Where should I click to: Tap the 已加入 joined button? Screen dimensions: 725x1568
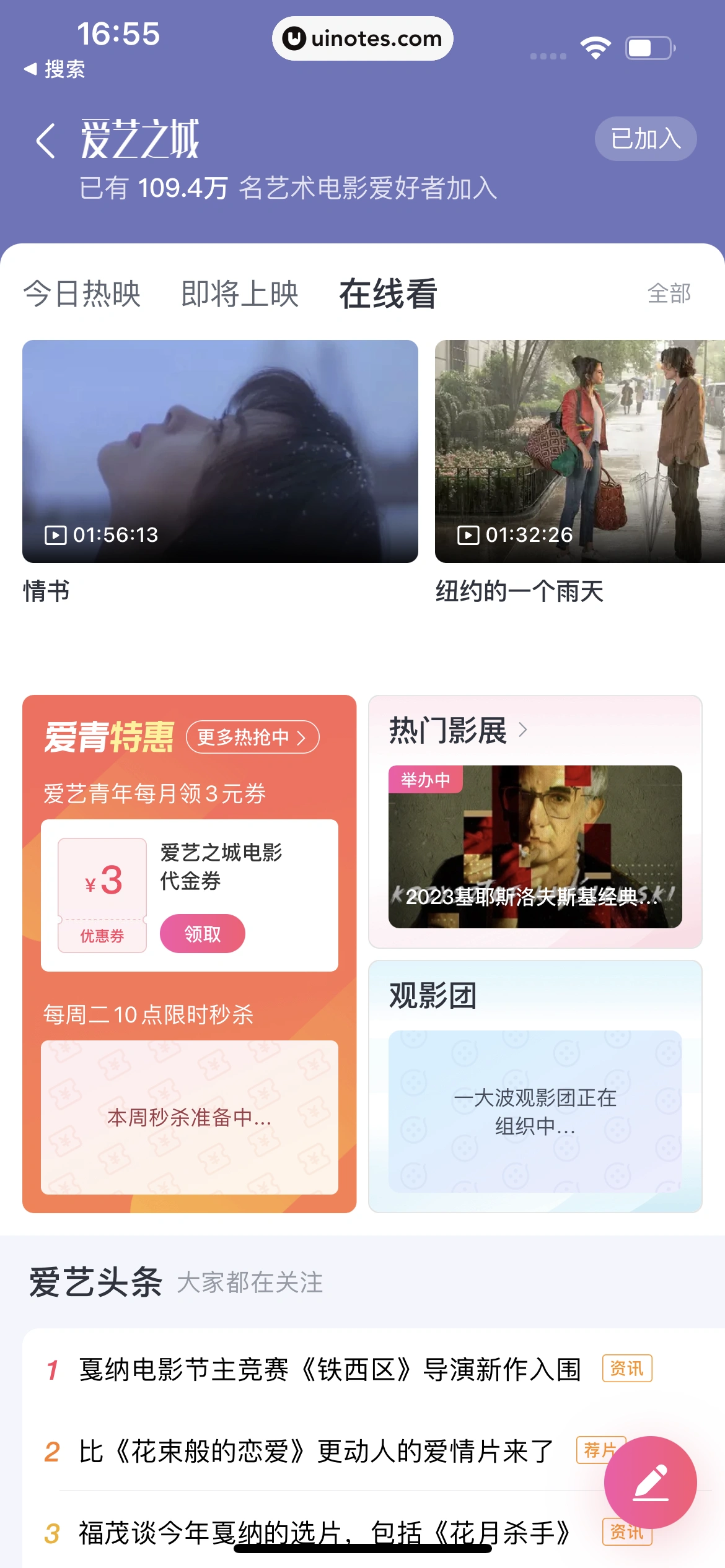click(645, 139)
